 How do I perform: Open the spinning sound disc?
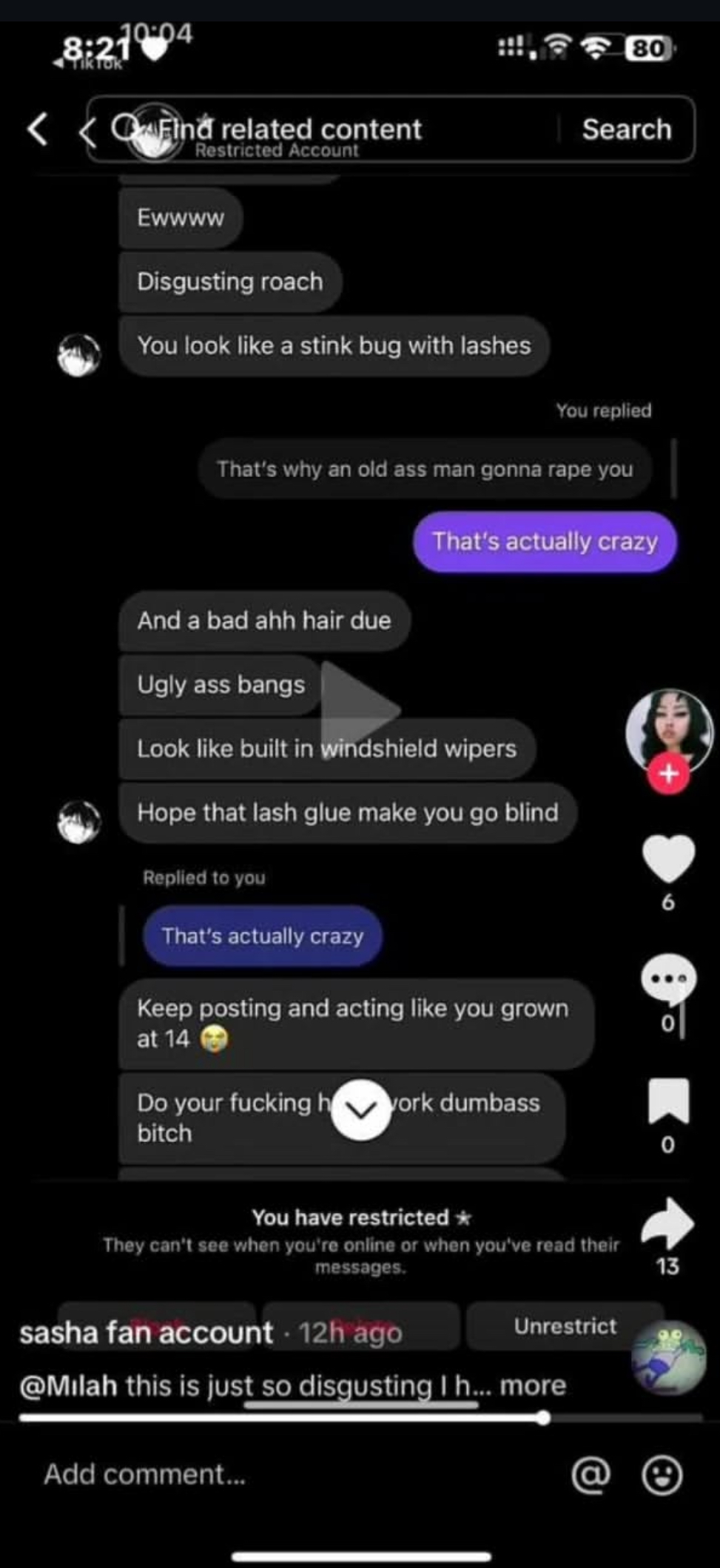(x=669, y=1357)
